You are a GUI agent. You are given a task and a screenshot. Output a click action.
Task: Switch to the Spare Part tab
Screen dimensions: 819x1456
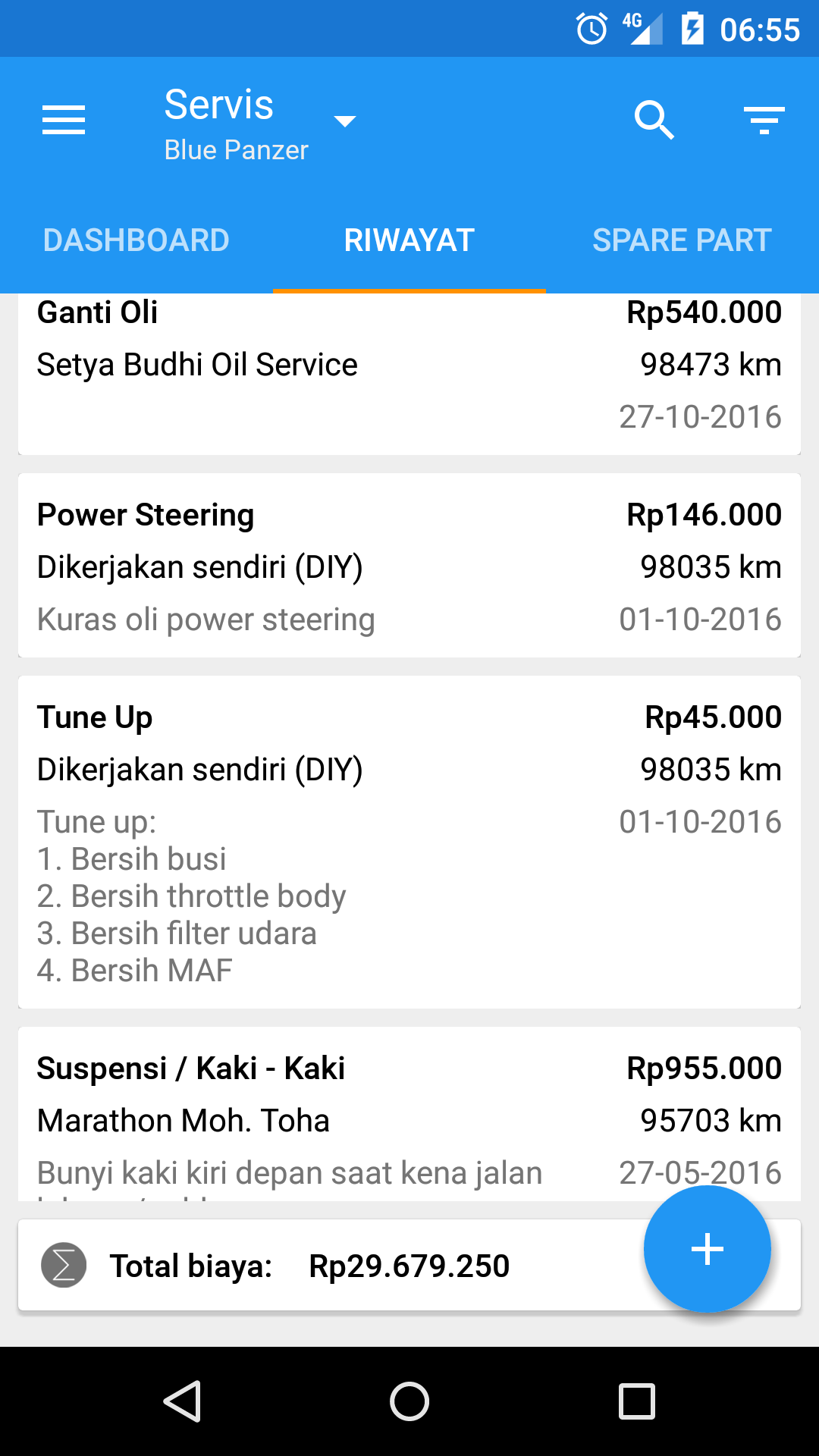682,240
